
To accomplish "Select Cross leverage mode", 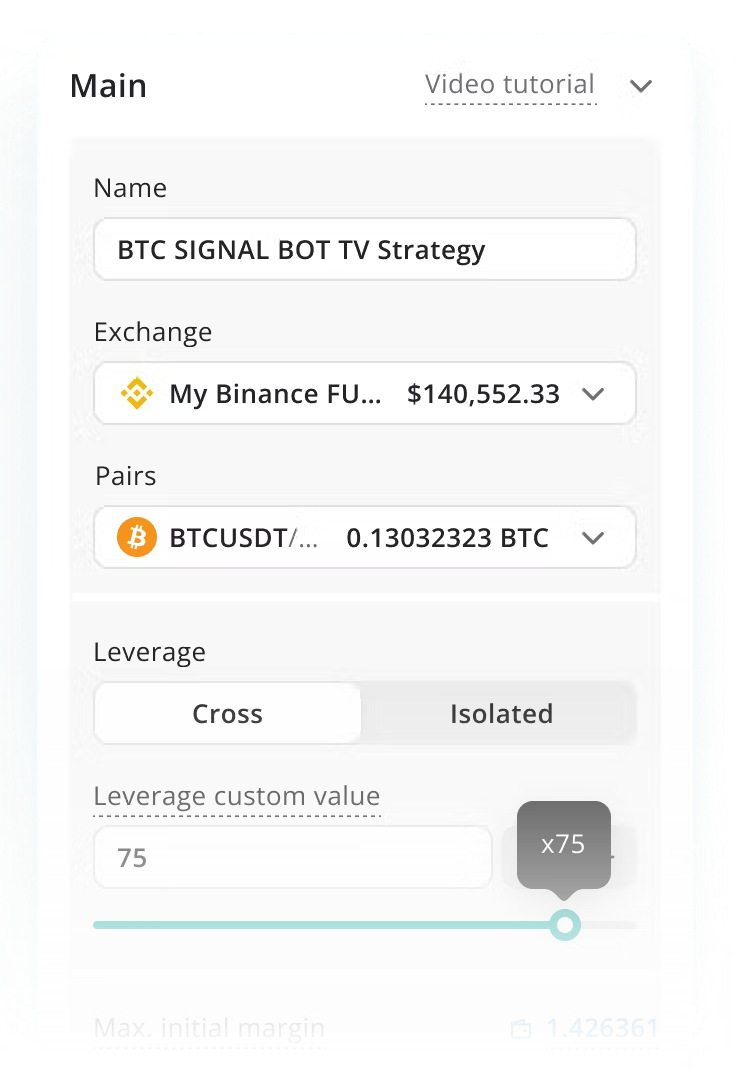I will 228,714.
